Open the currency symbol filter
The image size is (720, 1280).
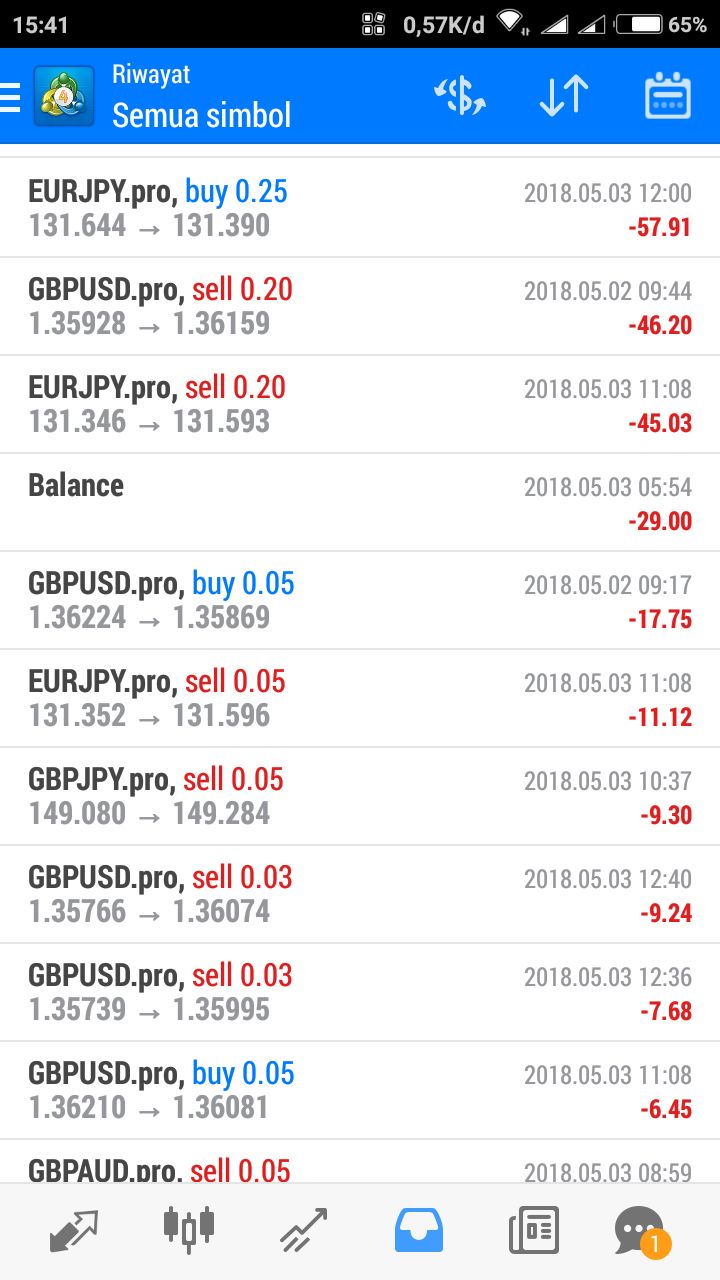coord(460,97)
